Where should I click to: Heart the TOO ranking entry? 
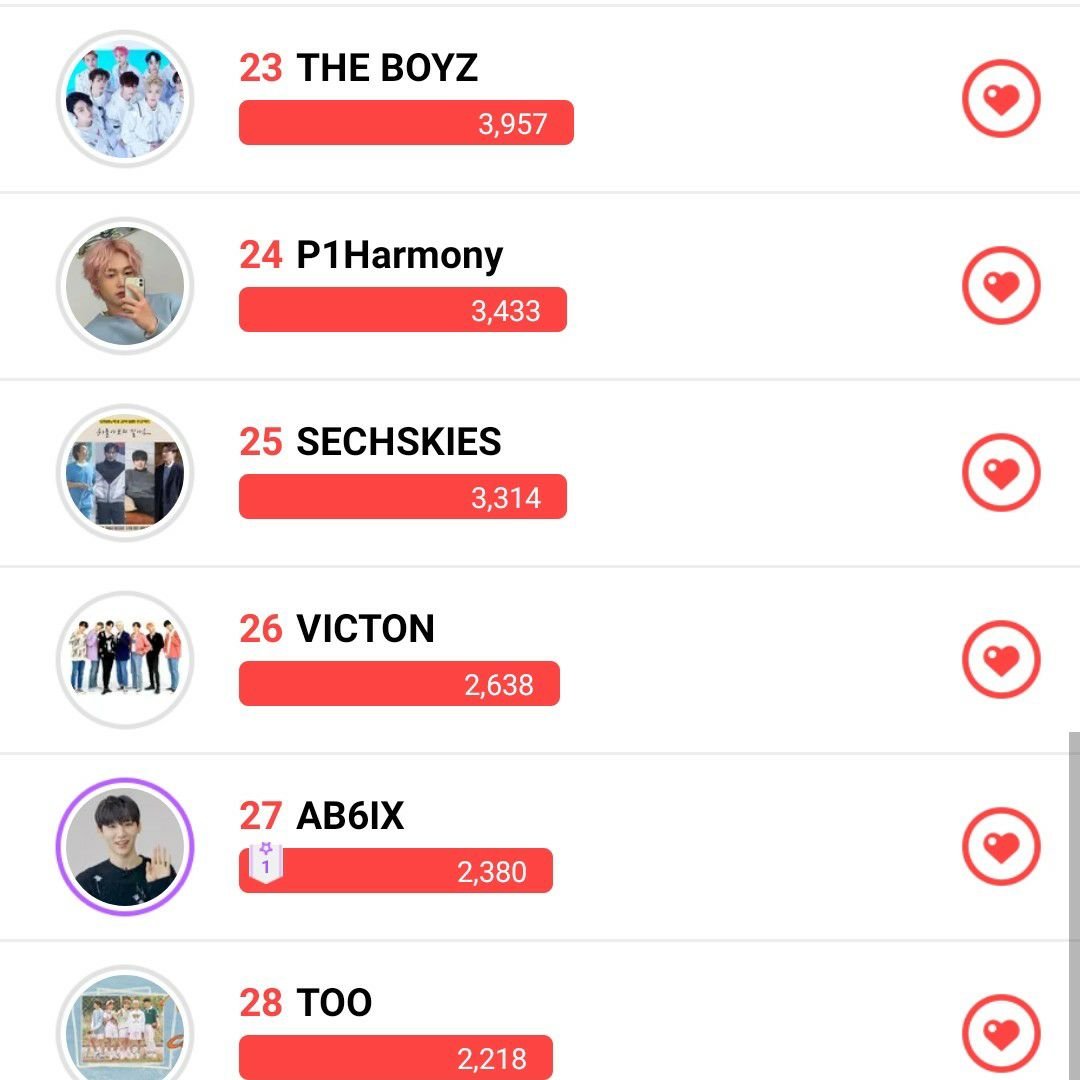(1001, 1033)
